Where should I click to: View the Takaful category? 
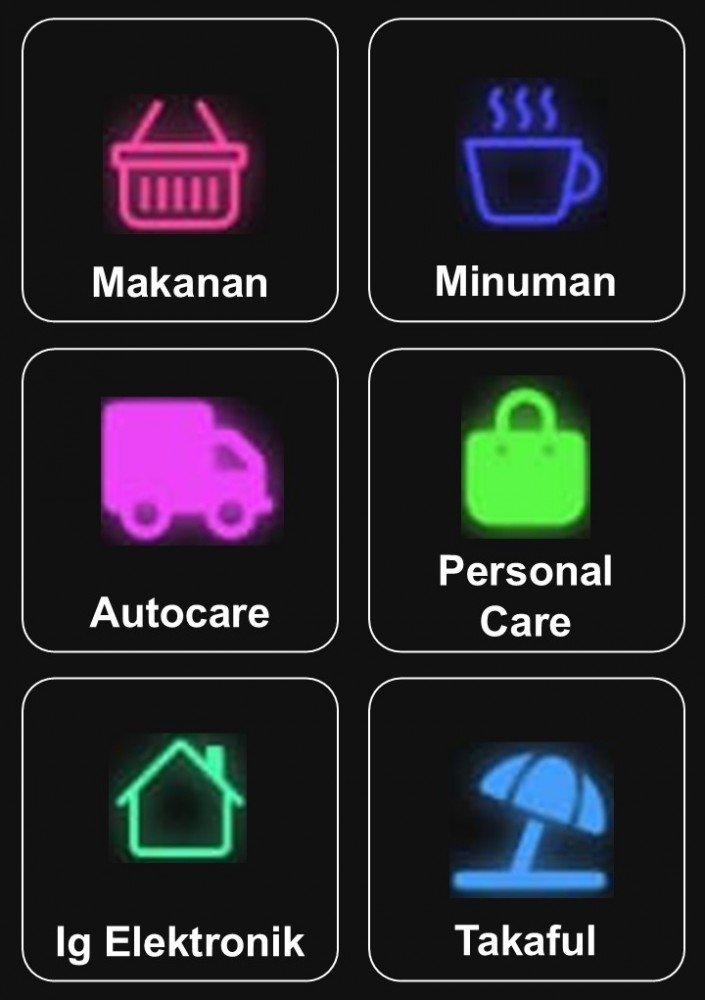pyautogui.click(x=527, y=829)
